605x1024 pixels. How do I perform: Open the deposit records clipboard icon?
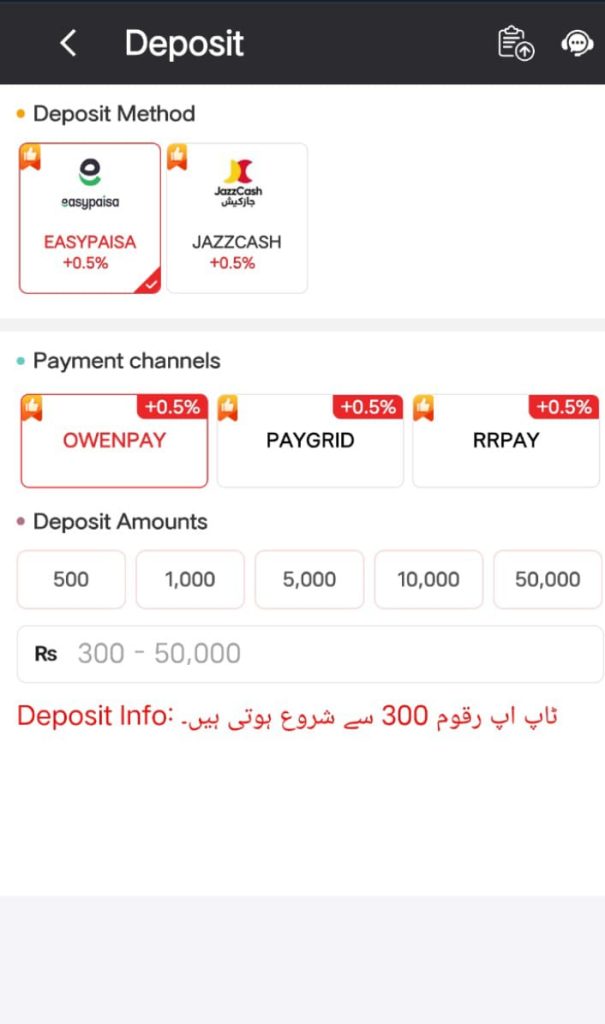(515, 43)
